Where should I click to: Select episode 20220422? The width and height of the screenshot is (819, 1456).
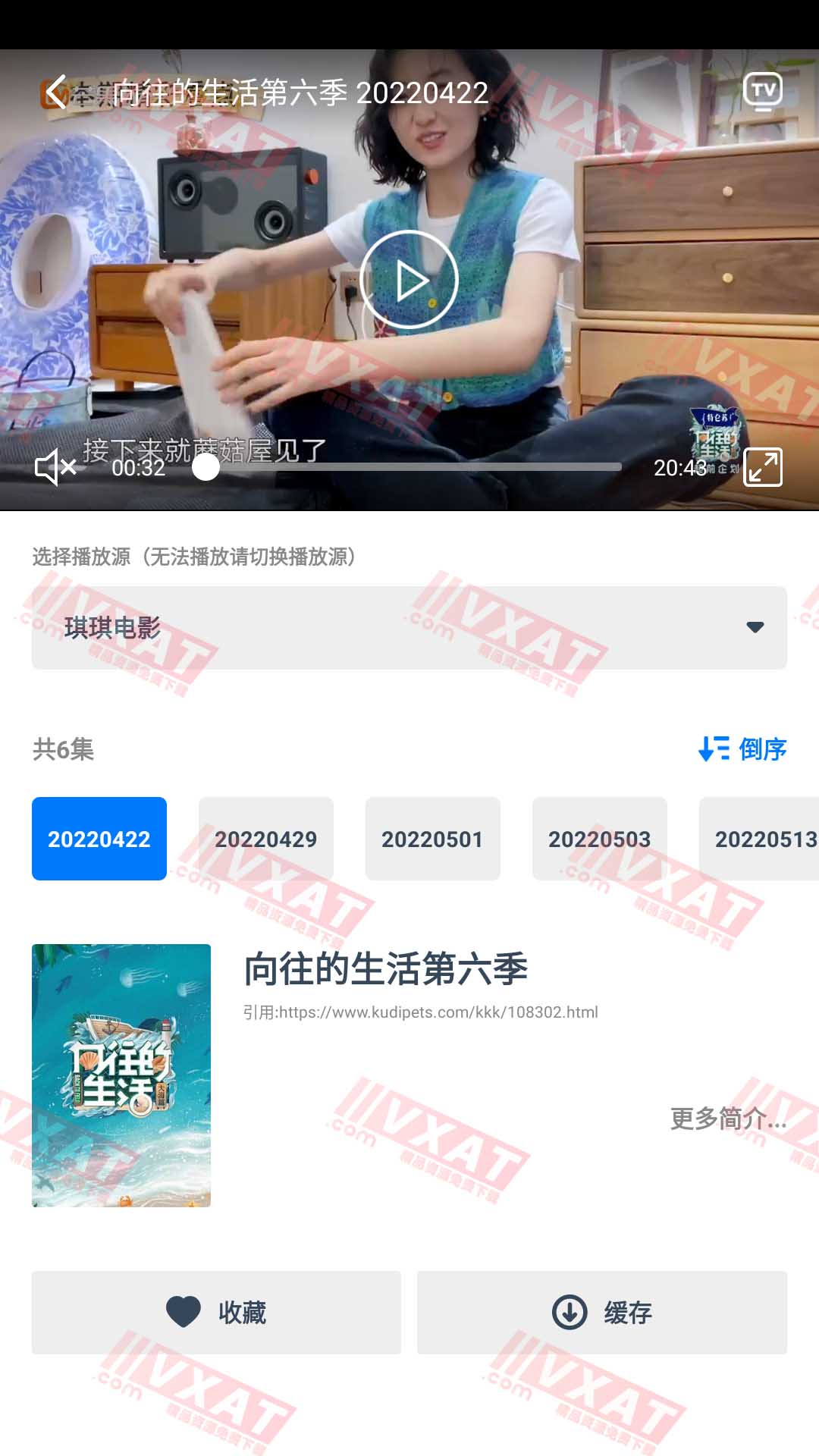coord(99,839)
